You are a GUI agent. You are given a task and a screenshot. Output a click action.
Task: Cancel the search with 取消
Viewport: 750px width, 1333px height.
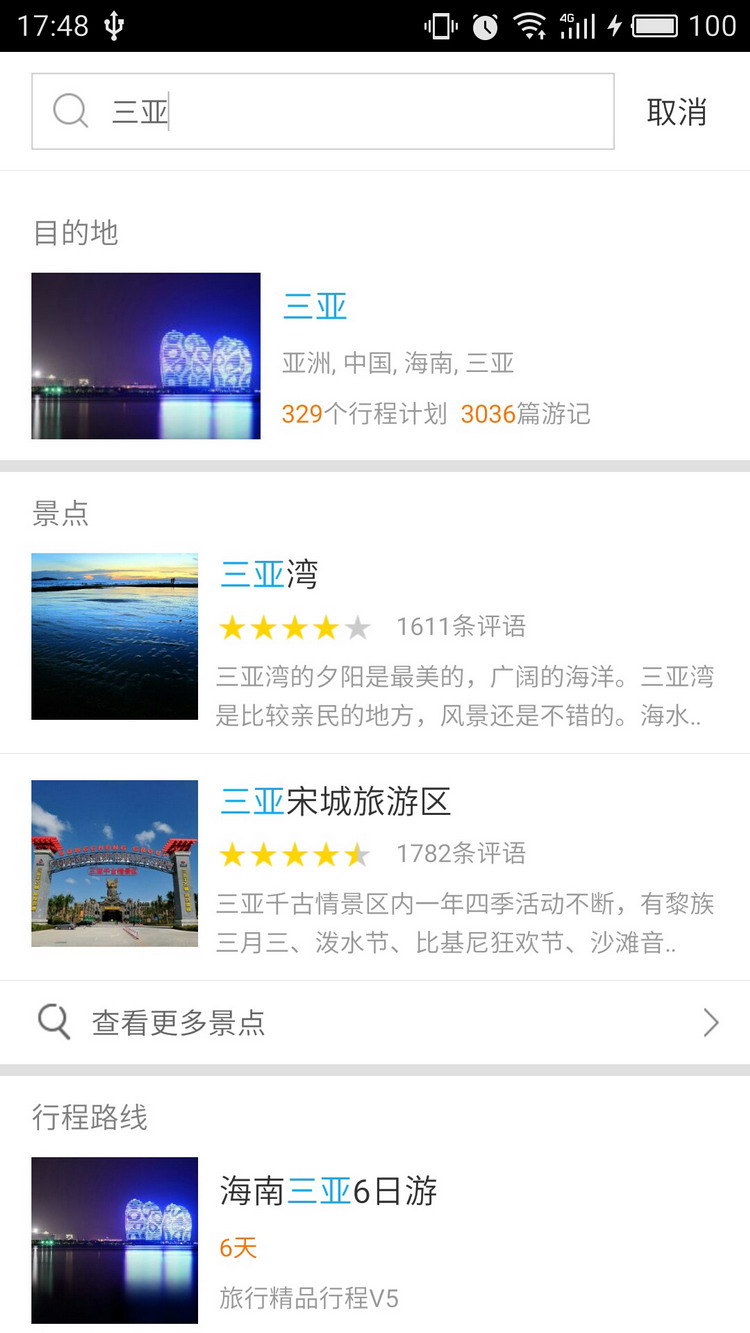(x=676, y=110)
